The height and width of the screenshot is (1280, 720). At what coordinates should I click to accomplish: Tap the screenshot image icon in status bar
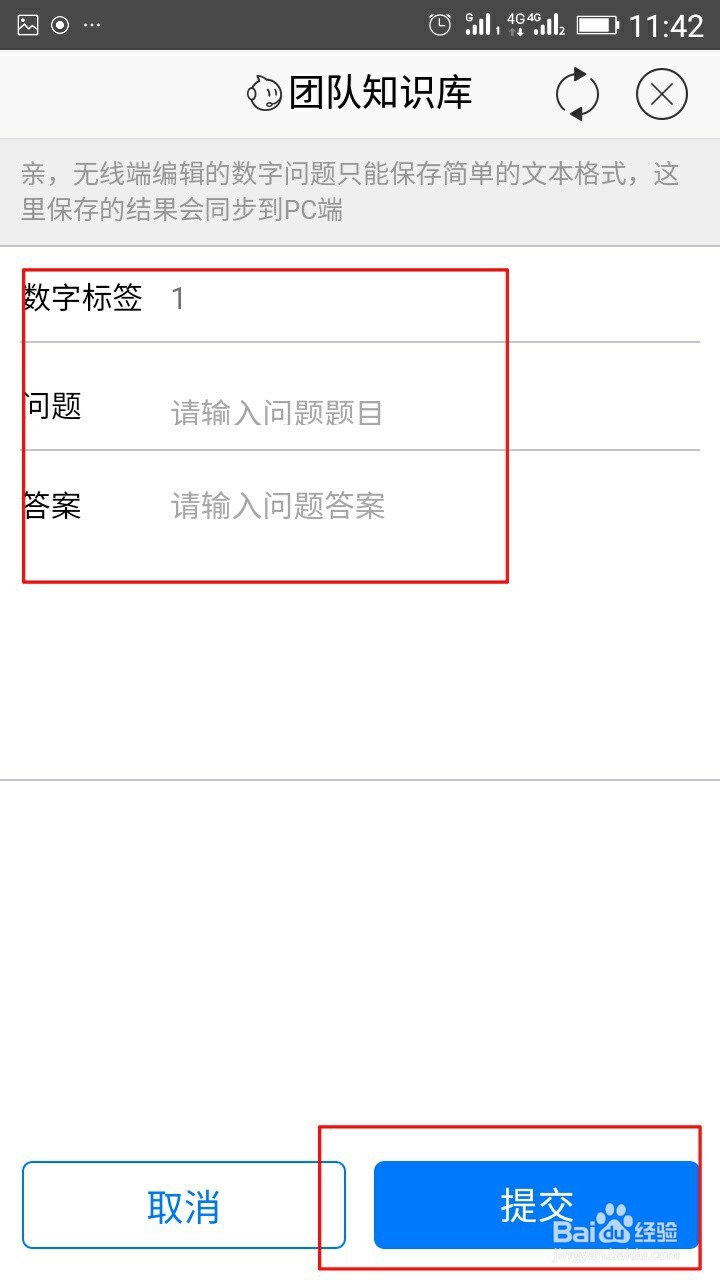click(28, 23)
